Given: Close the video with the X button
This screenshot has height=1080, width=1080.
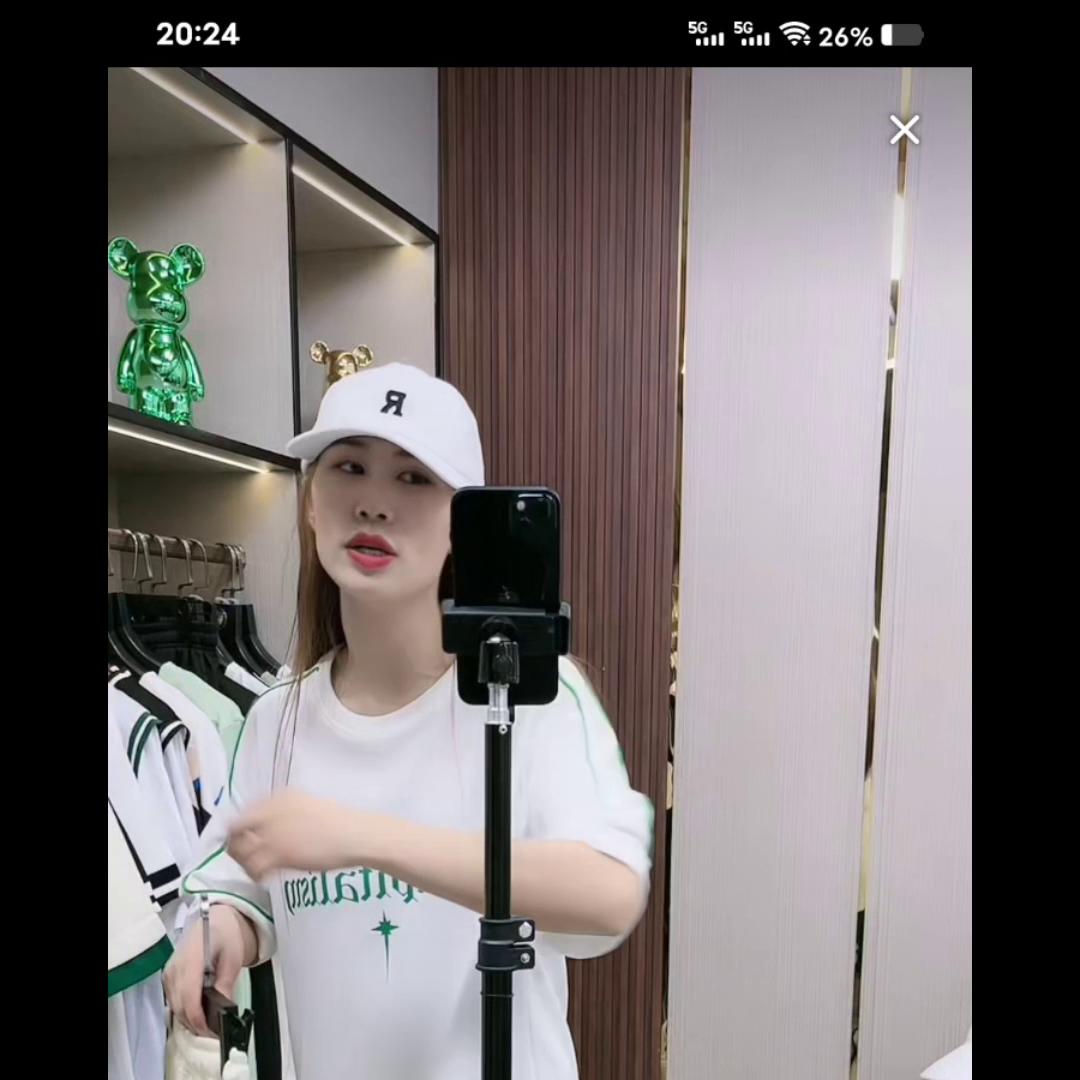Looking at the screenshot, I should tap(905, 130).
